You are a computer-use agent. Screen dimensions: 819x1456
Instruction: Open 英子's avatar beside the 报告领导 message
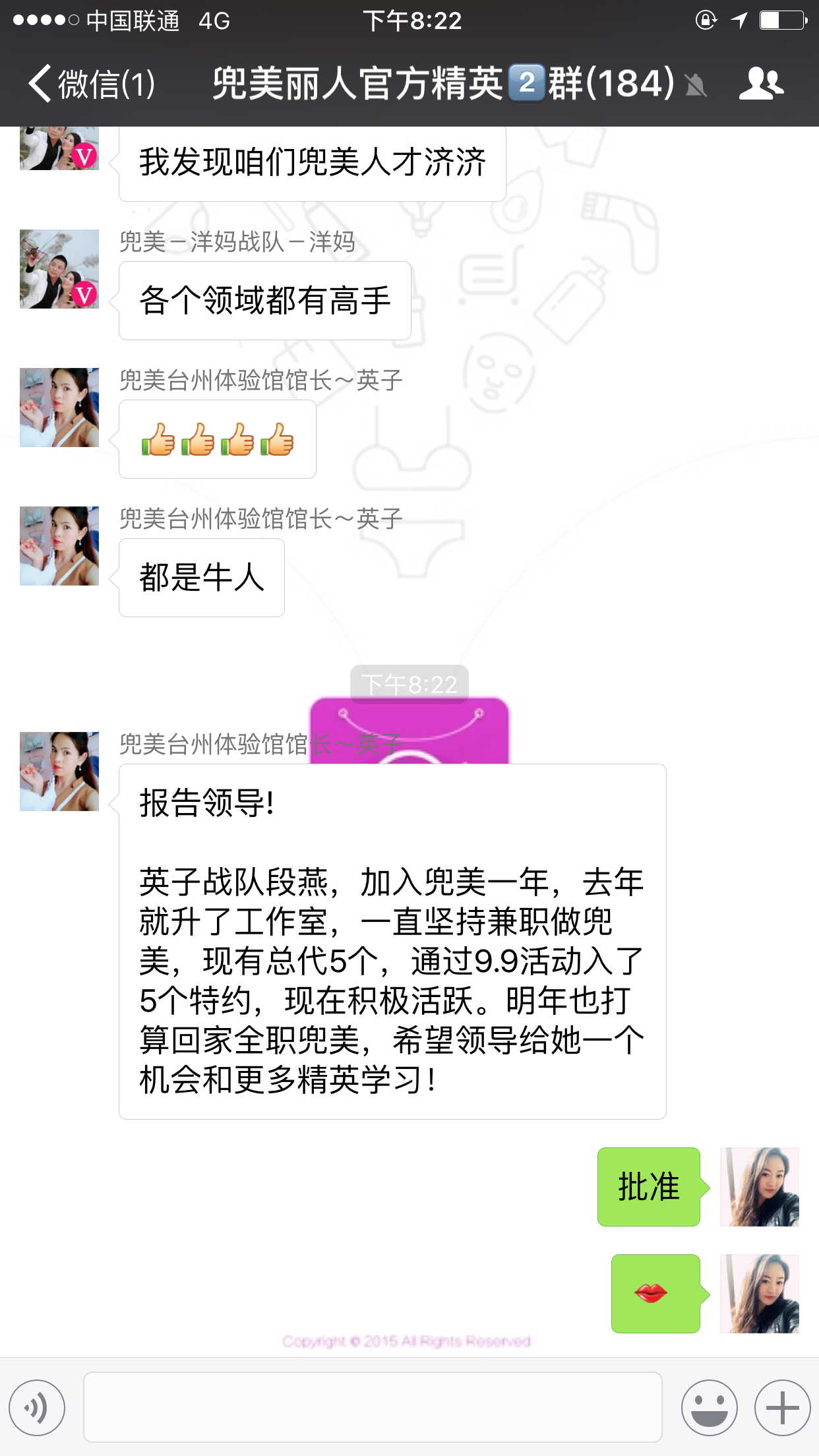59,772
